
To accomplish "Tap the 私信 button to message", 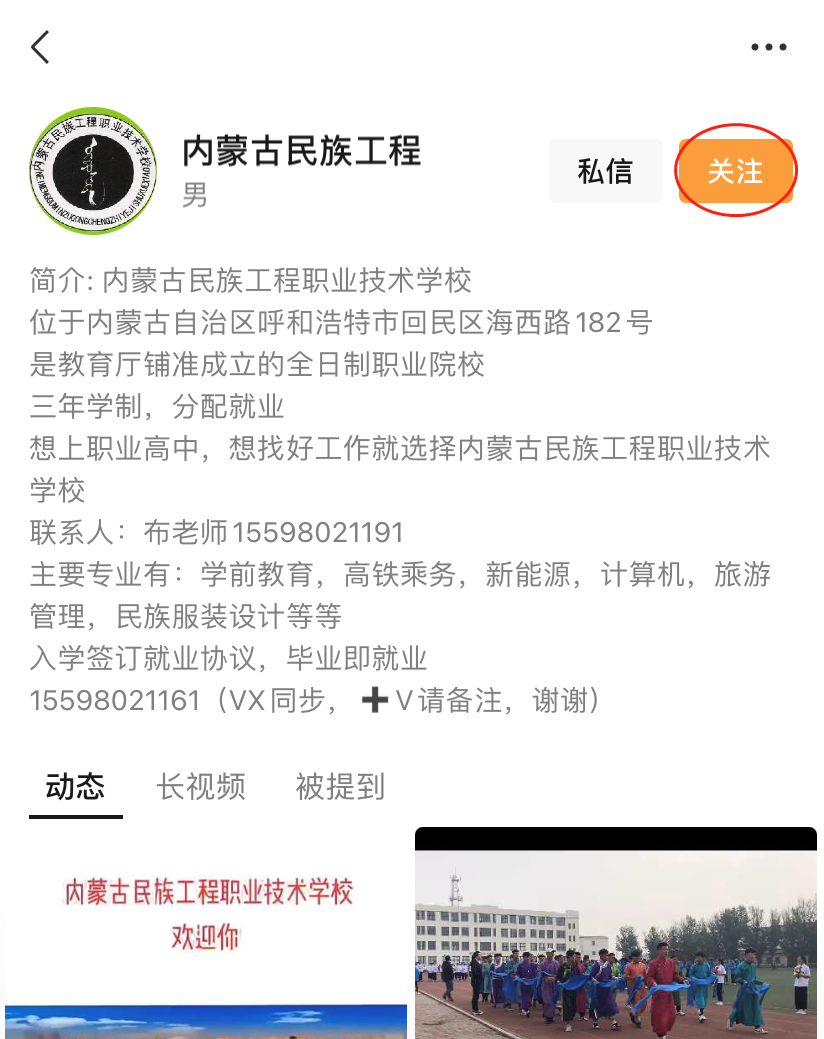I will [605, 171].
